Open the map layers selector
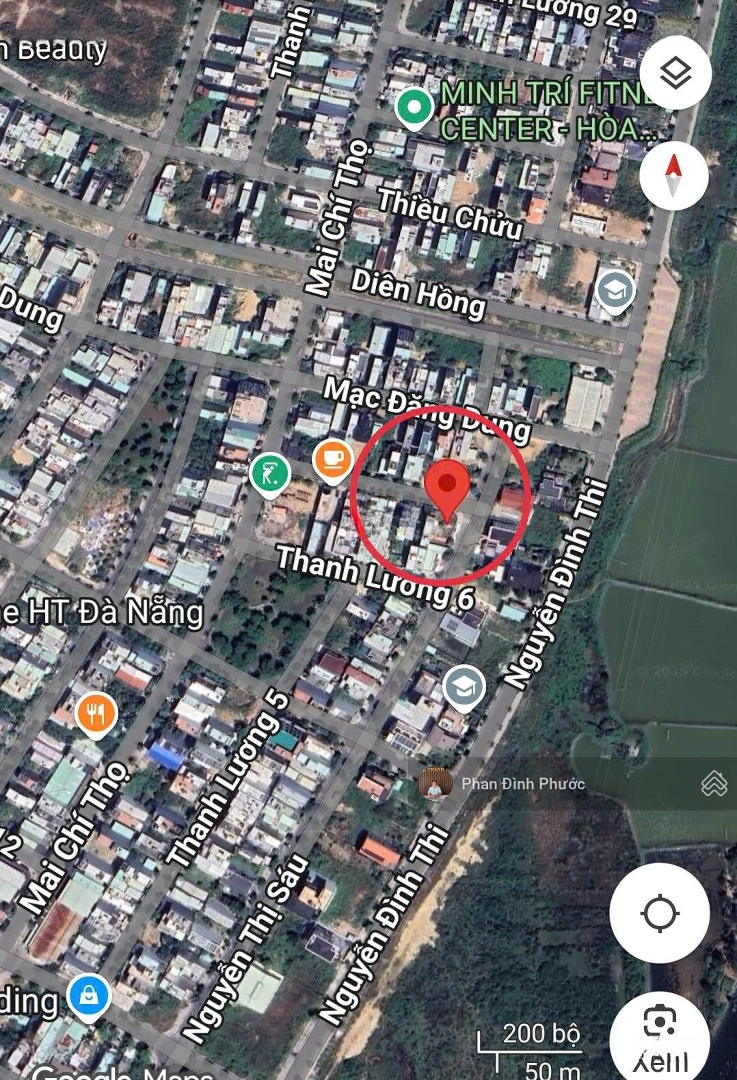 pos(676,73)
